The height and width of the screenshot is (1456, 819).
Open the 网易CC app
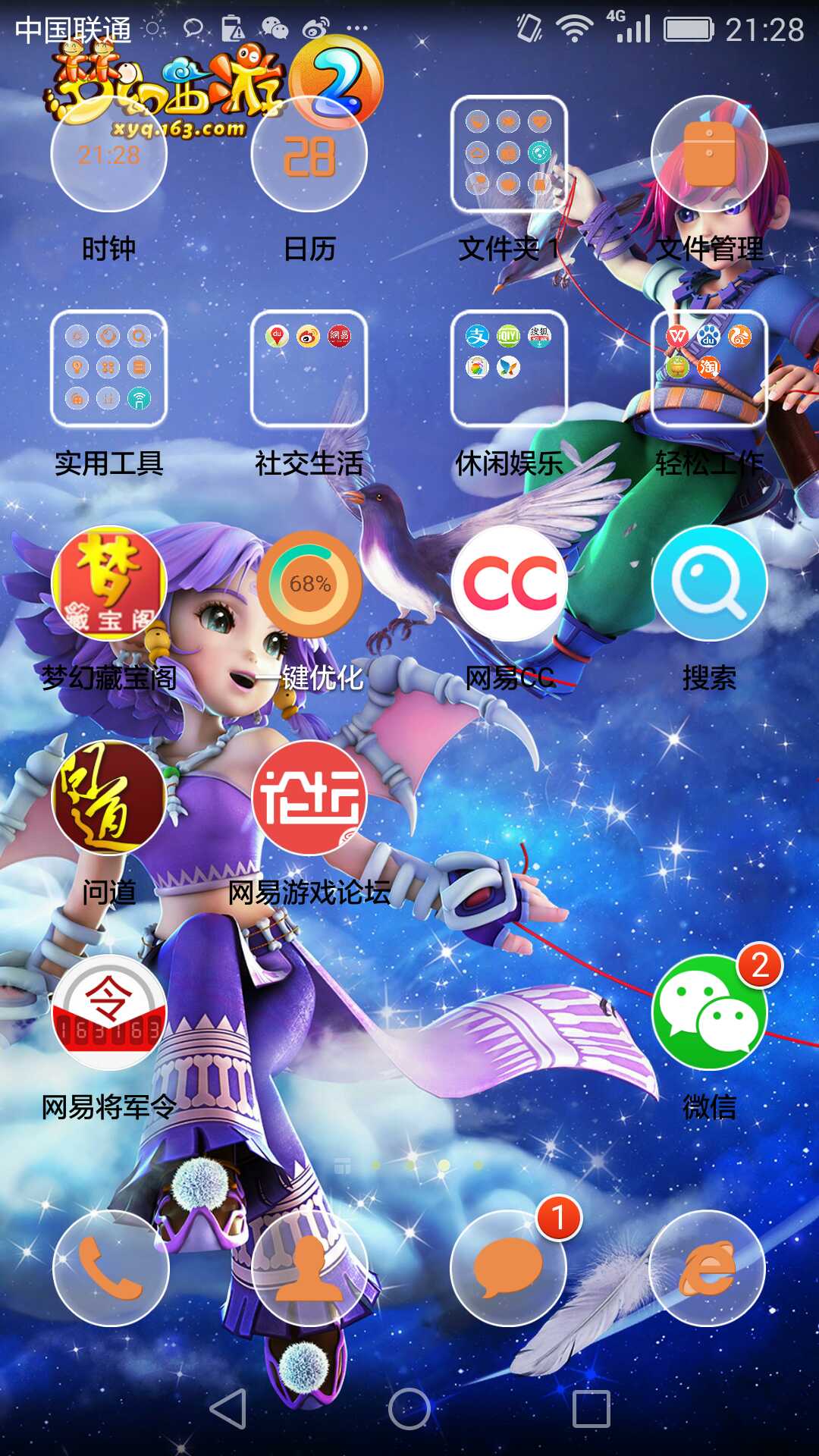click(509, 584)
